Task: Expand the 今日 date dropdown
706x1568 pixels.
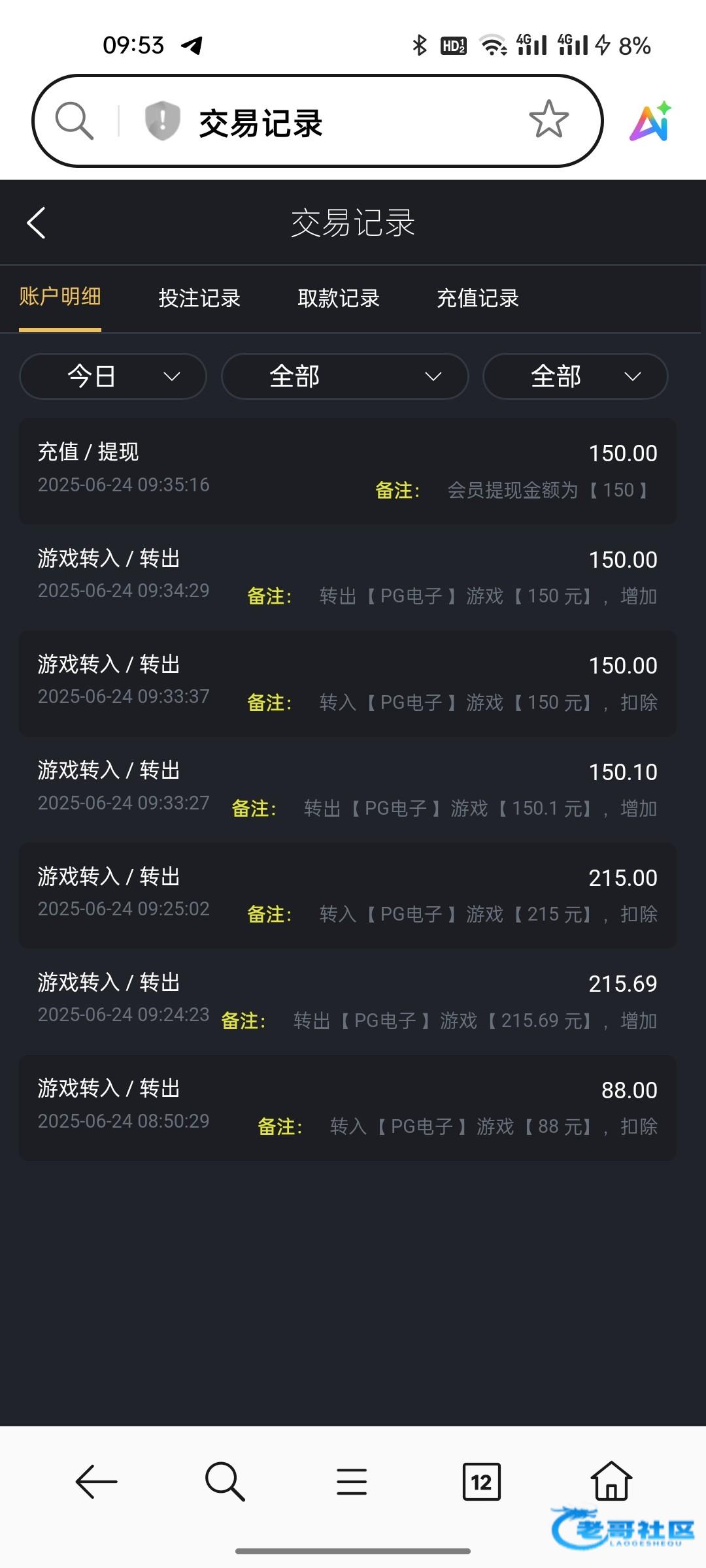Action: point(113,376)
